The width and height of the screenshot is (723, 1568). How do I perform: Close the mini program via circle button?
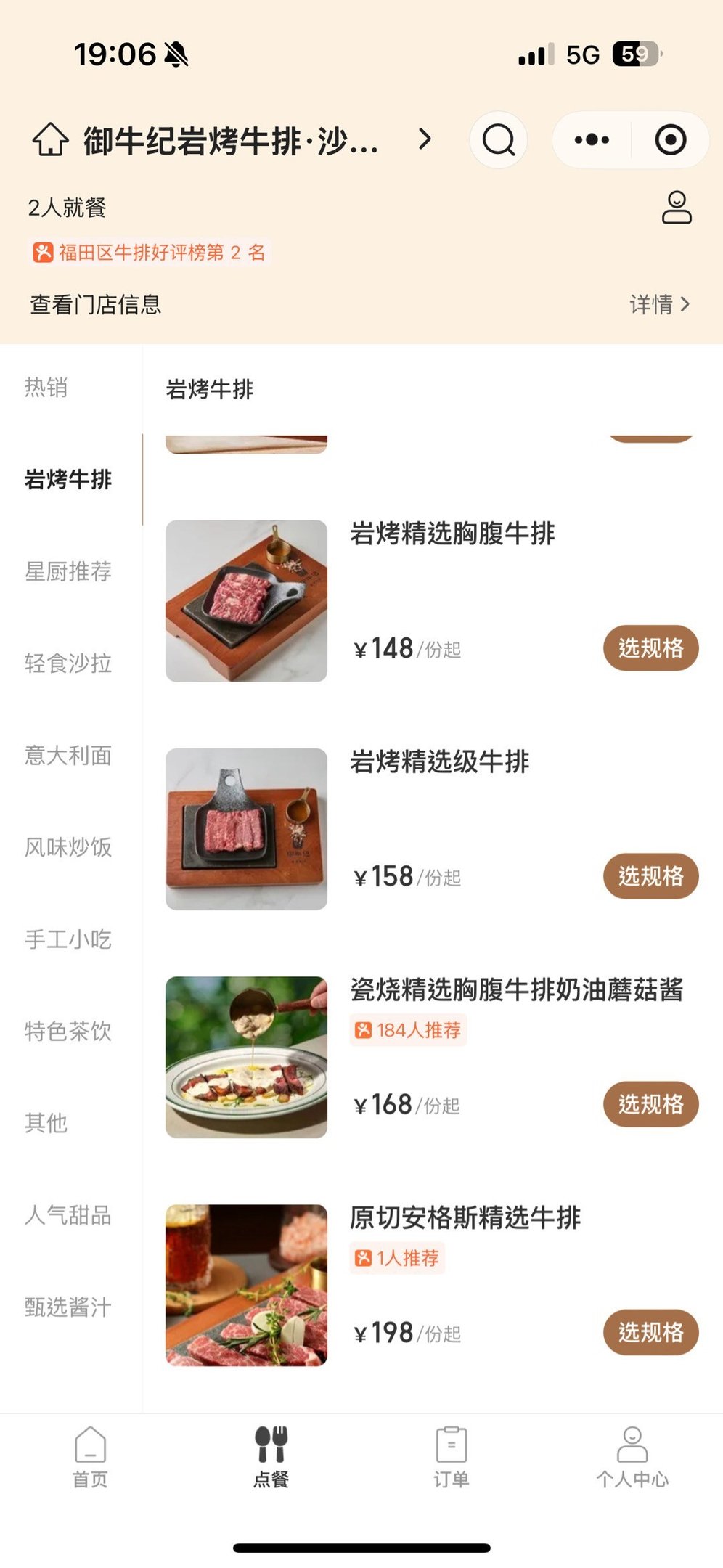(670, 139)
